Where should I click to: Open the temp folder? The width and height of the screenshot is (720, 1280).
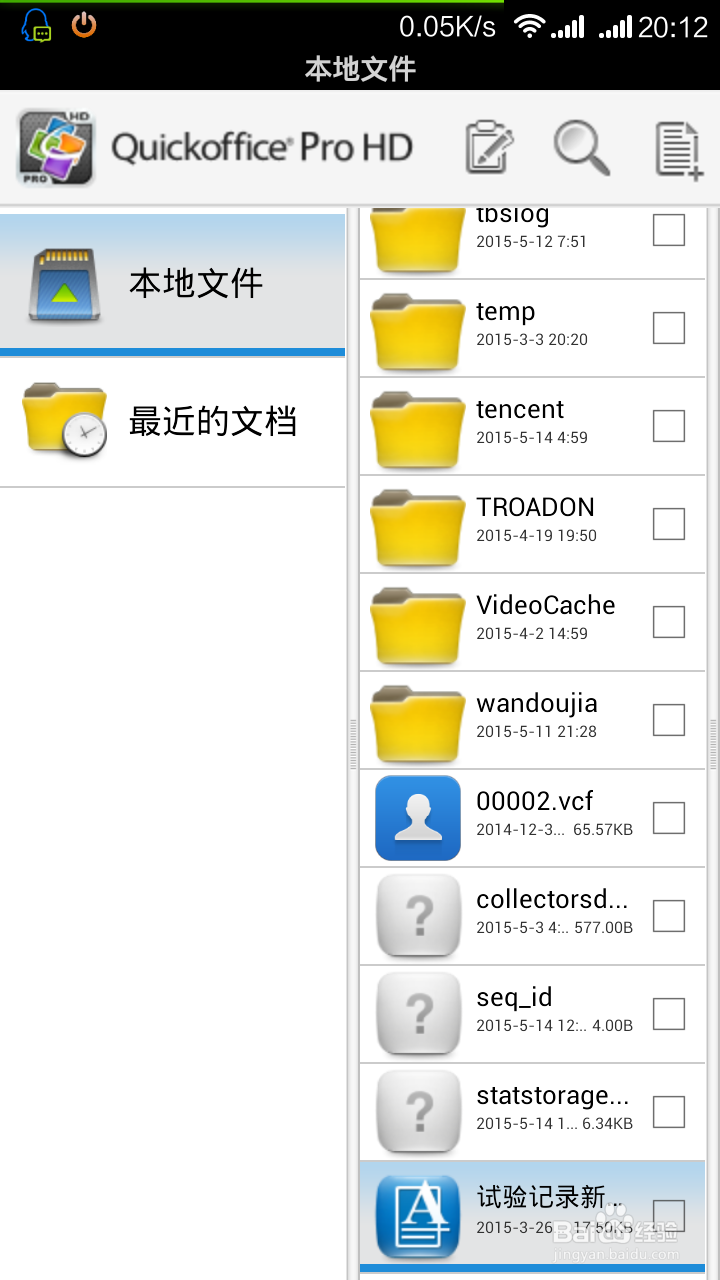(532, 328)
